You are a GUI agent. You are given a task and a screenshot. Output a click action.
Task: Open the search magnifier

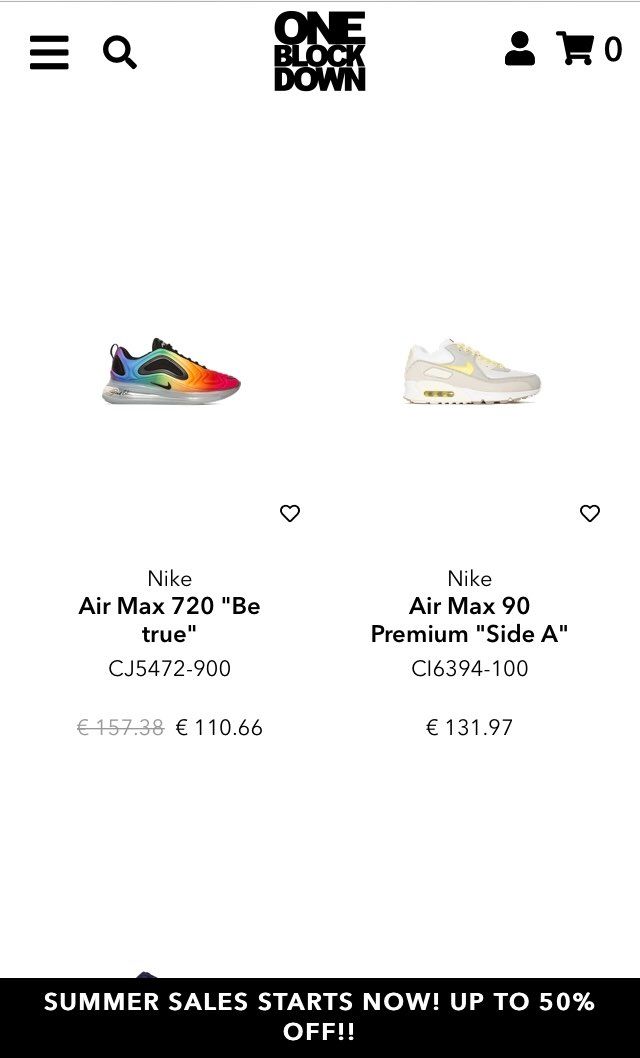[x=119, y=52]
